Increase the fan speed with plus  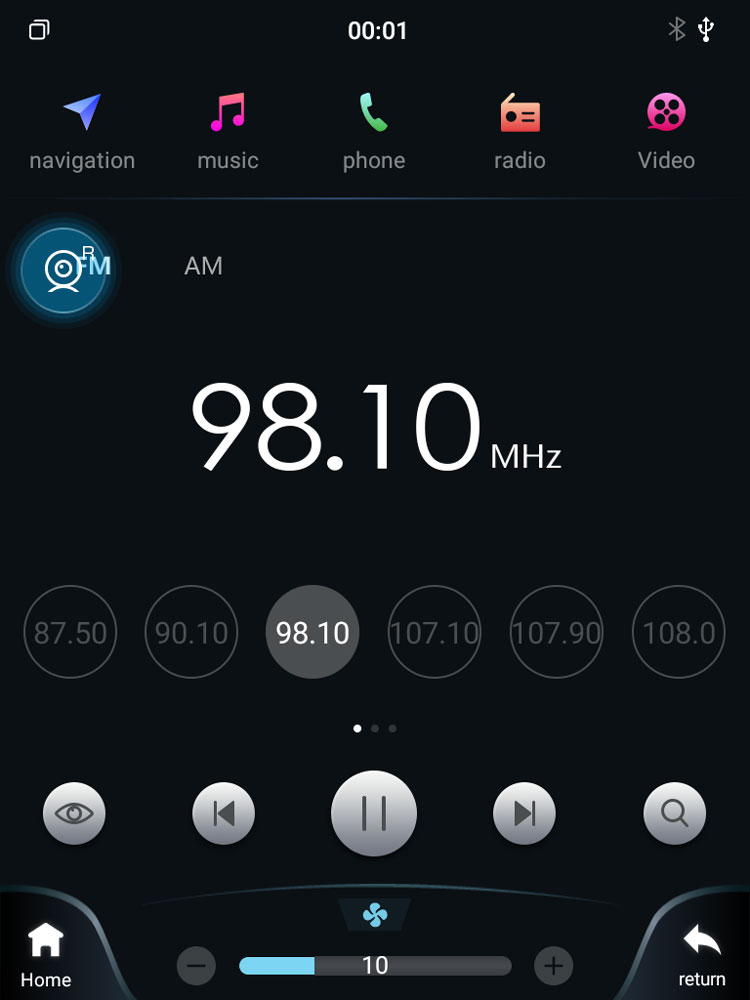click(x=553, y=966)
